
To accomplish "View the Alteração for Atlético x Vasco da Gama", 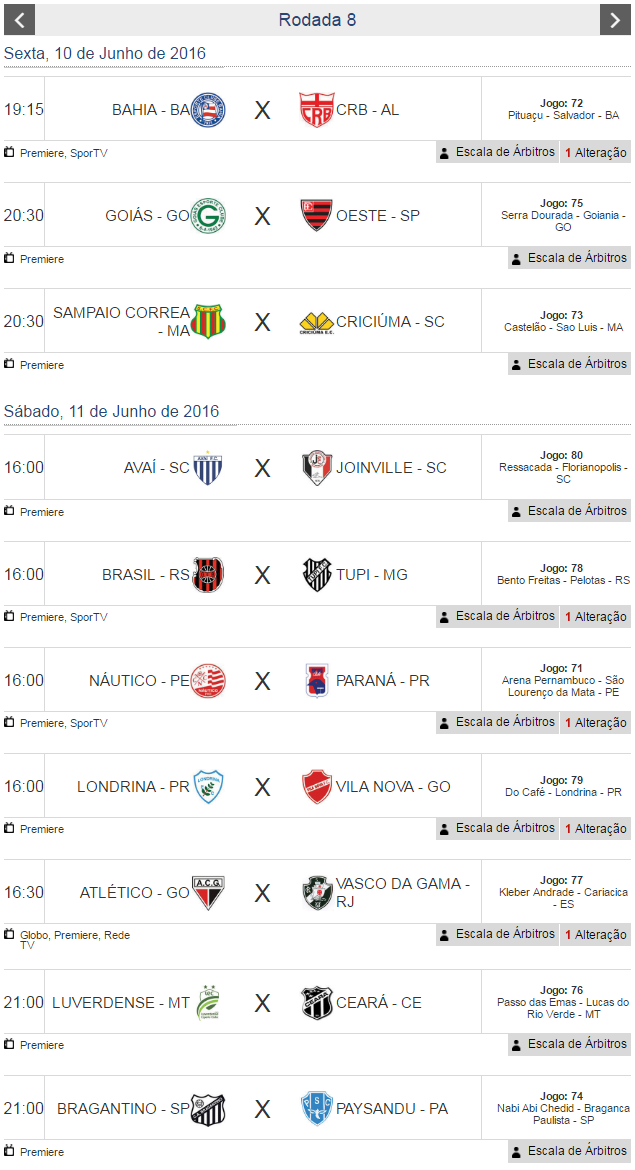I will [595, 934].
